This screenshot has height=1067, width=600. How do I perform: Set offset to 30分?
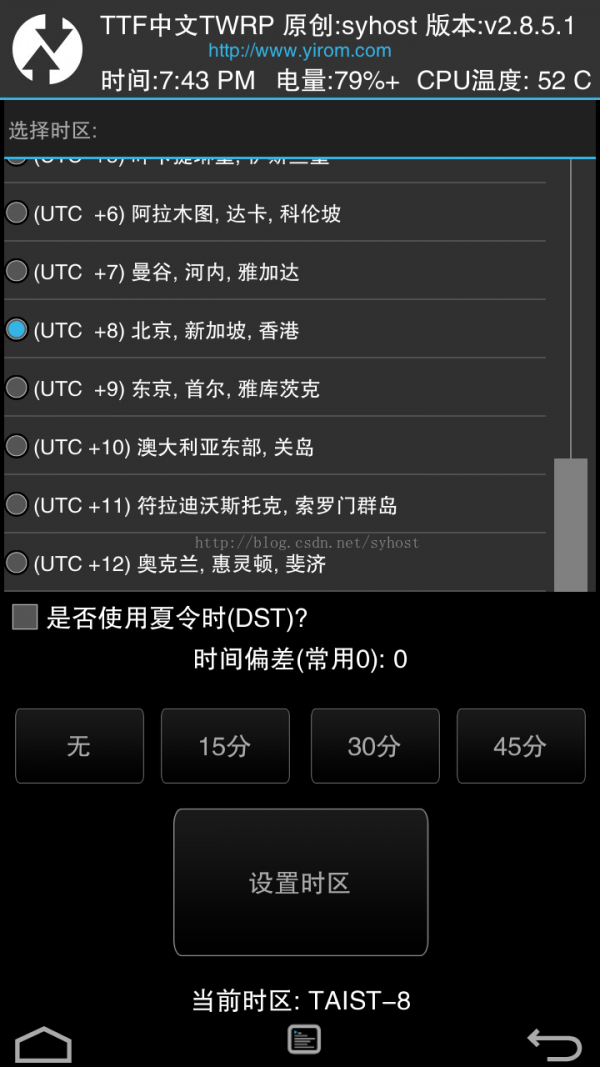click(375, 746)
